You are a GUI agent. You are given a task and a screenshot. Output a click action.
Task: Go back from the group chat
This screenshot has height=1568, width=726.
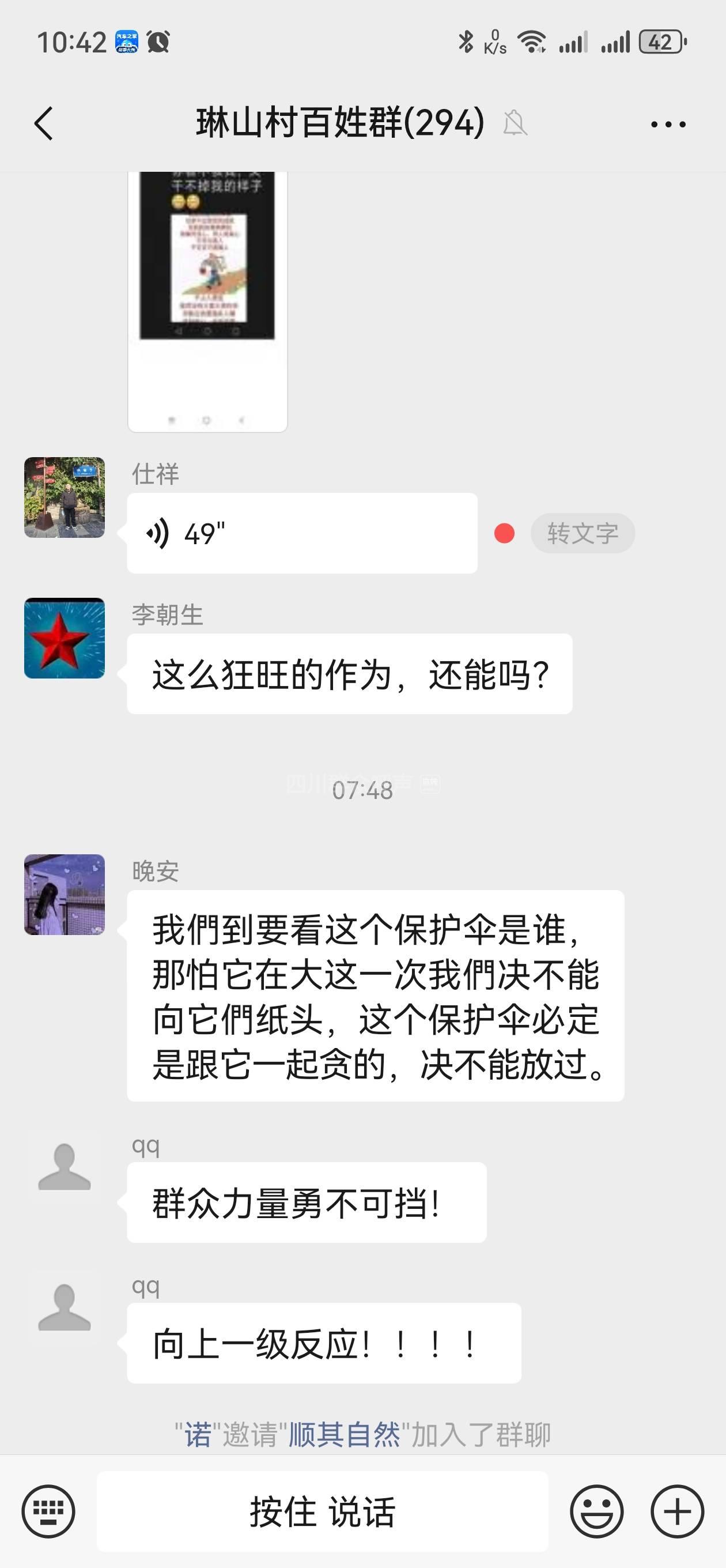44,123
